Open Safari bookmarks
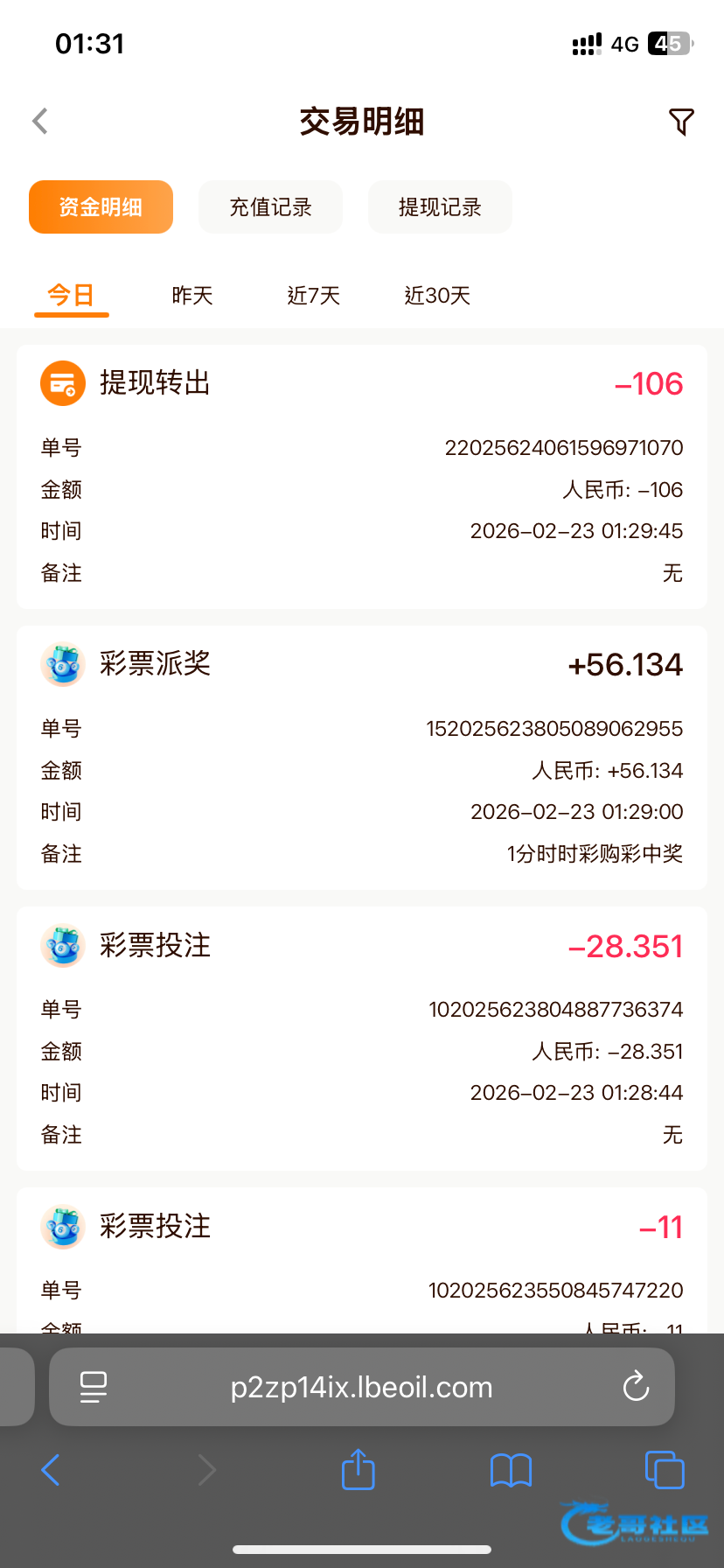The width and height of the screenshot is (724, 1568). click(512, 1470)
